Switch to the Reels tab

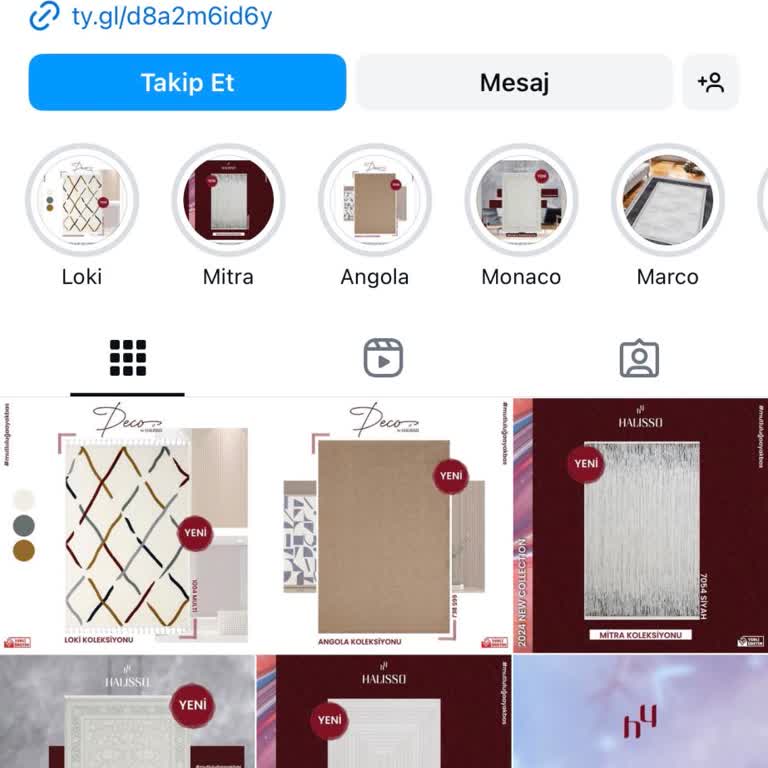(x=383, y=358)
